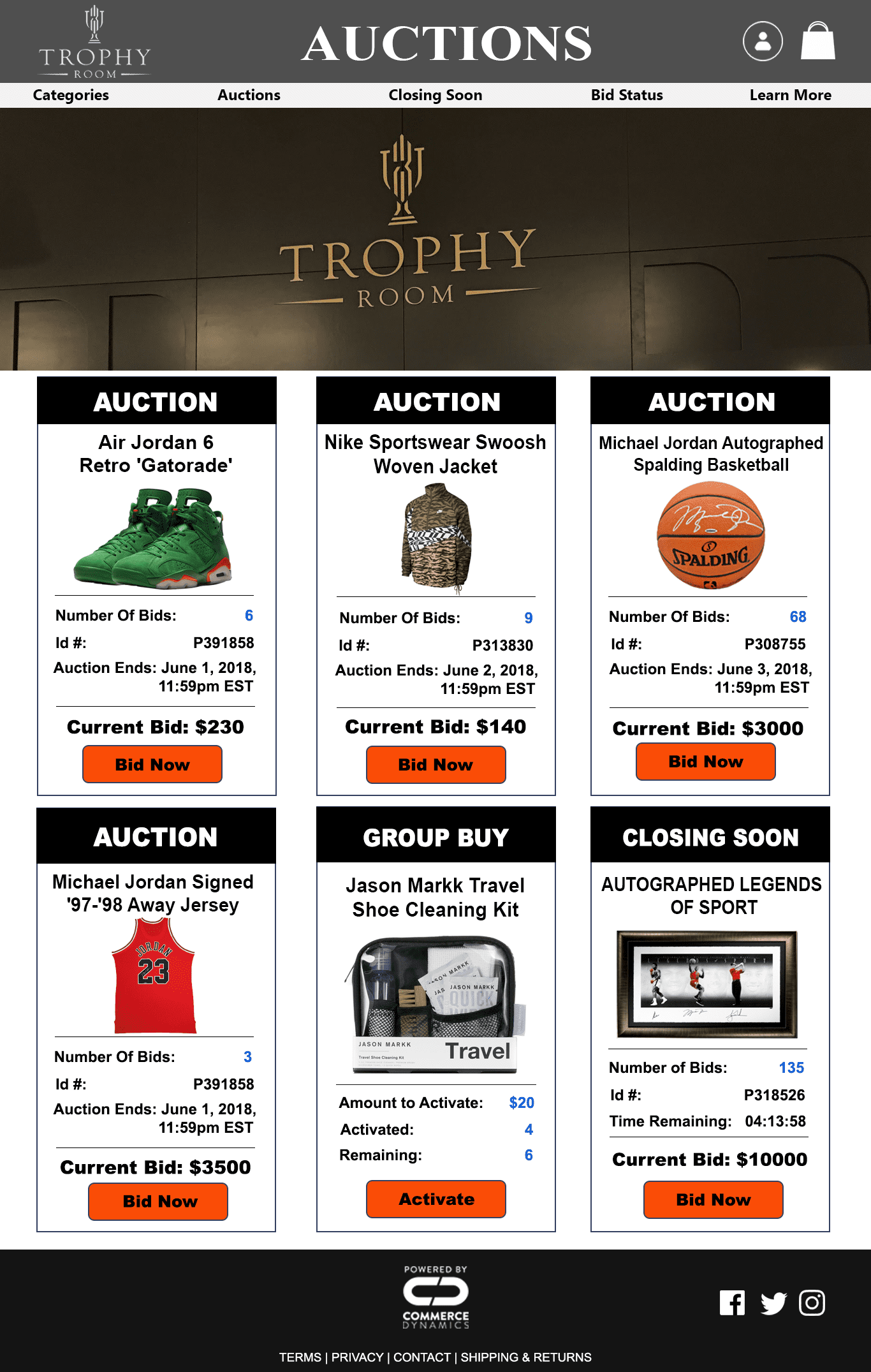Go to the Auctions tab
Viewport: 871px width, 1372px height.
[x=249, y=95]
